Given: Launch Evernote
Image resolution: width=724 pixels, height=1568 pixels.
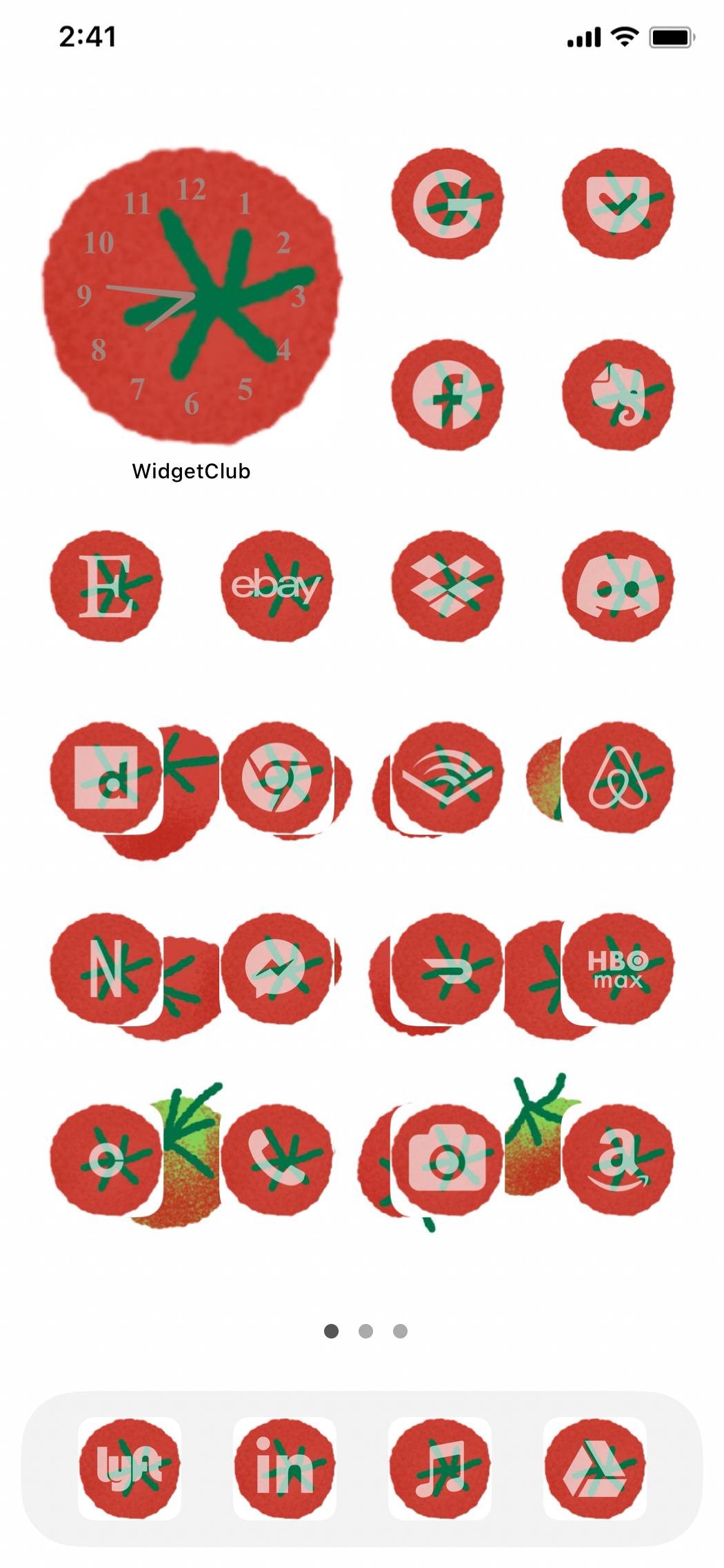Looking at the screenshot, I should point(618,394).
